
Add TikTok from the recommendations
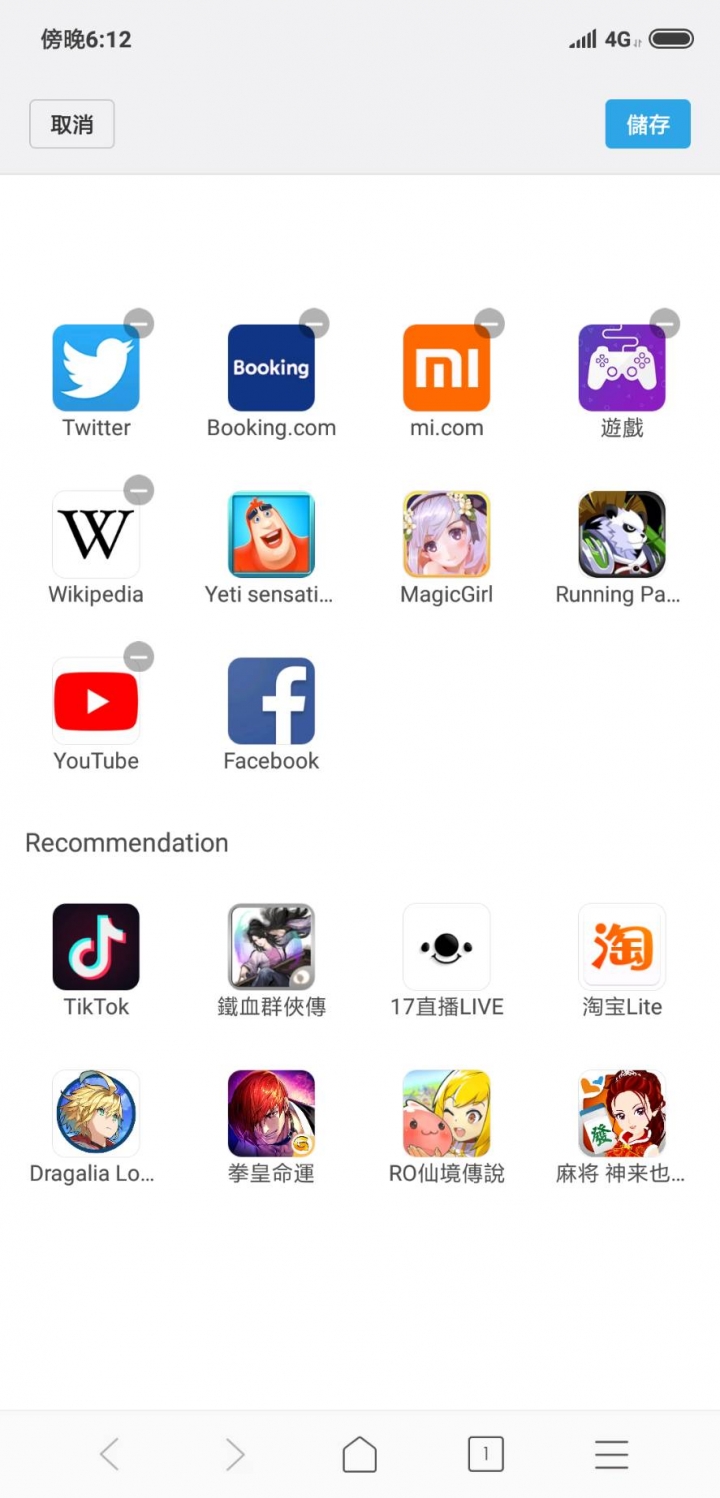point(96,947)
